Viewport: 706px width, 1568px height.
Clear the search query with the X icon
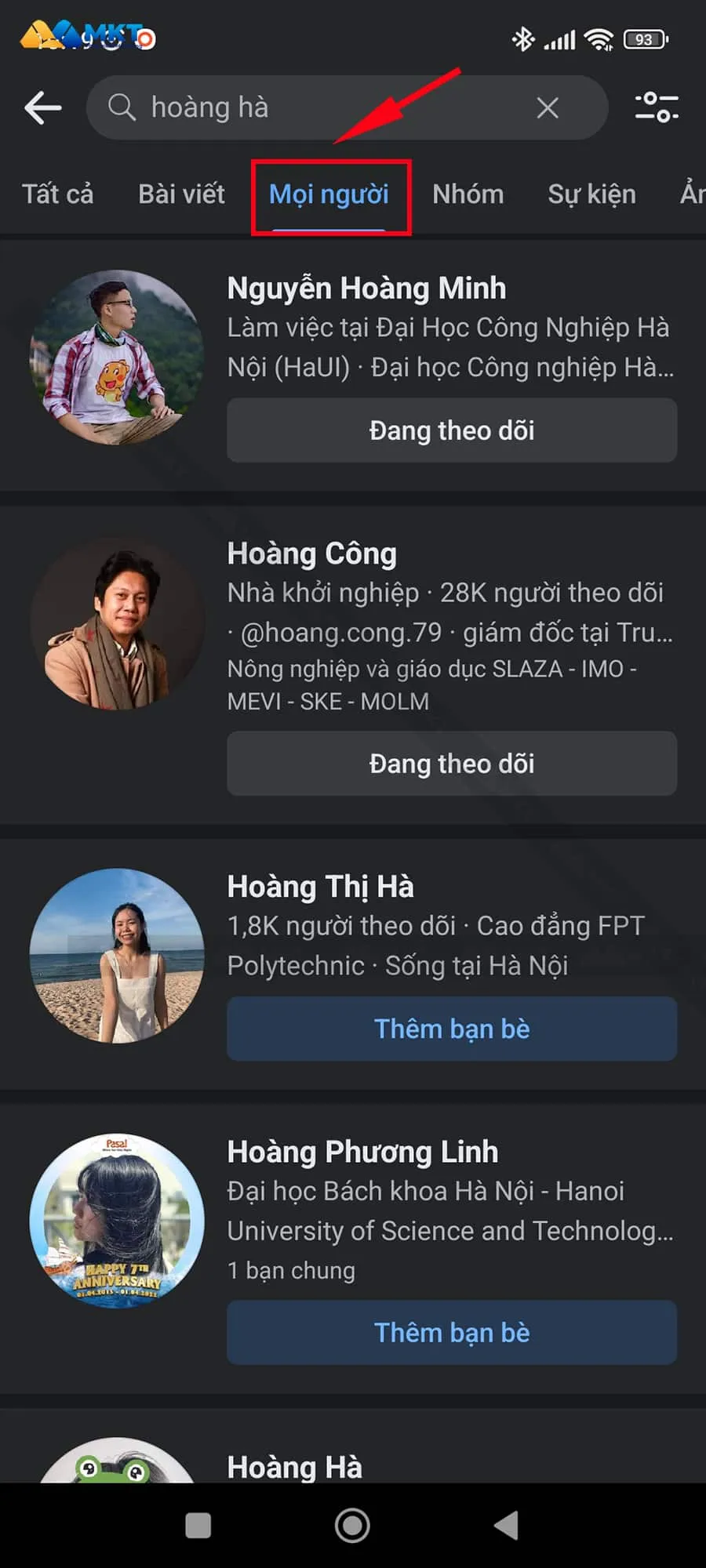pos(548,107)
